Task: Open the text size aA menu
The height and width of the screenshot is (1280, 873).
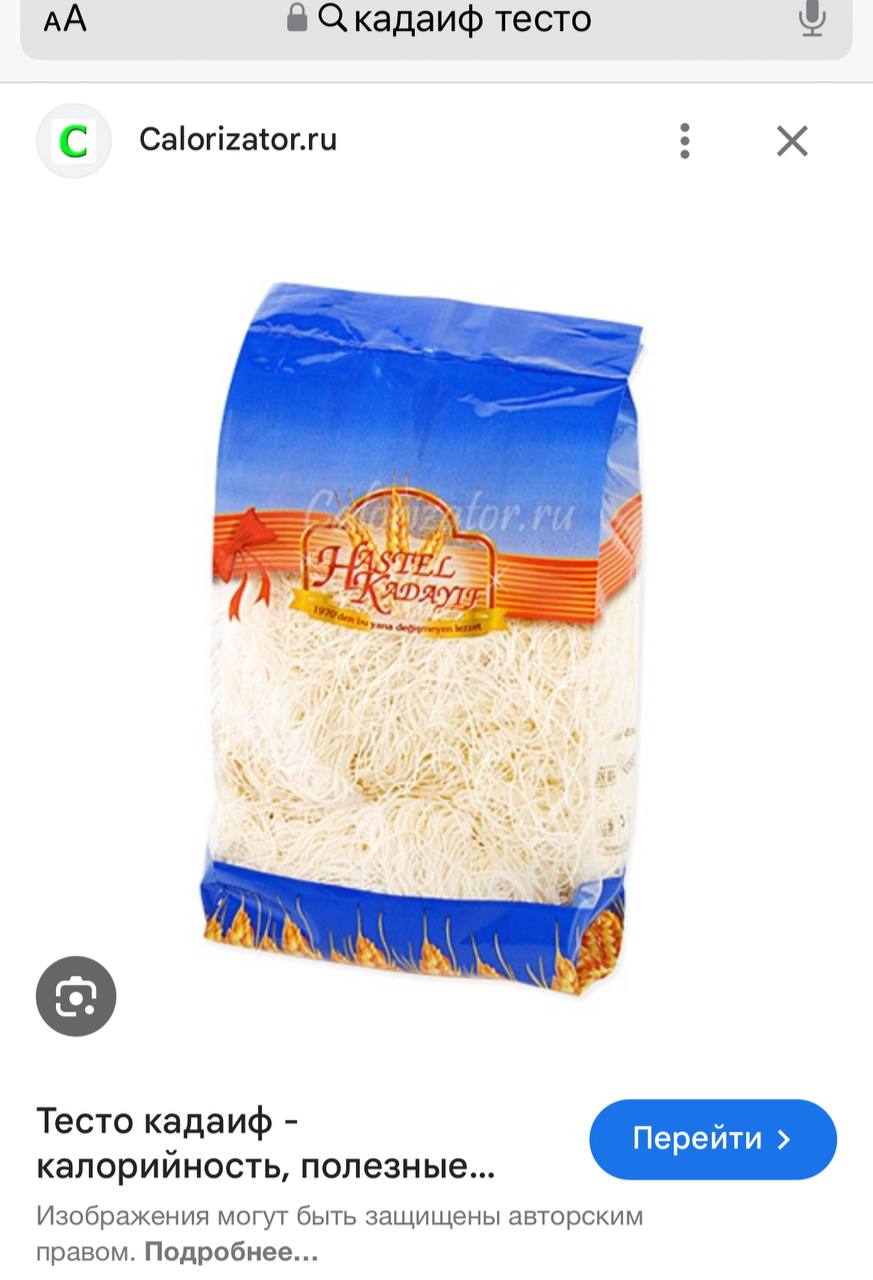Action: pyautogui.click(x=66, y=18)
